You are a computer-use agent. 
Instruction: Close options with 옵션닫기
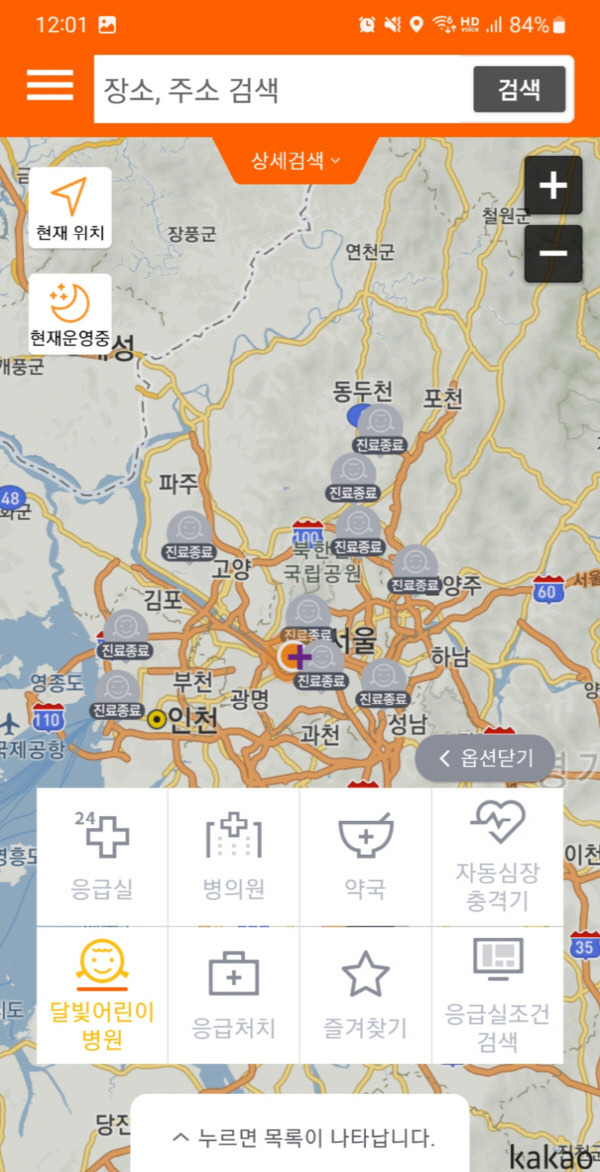[486, 759]
